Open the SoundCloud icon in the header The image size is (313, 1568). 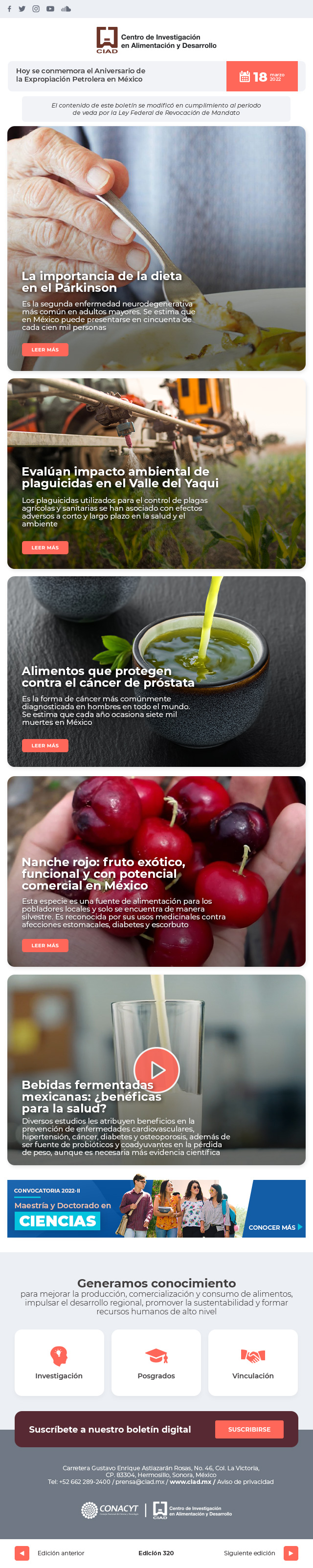66,9
